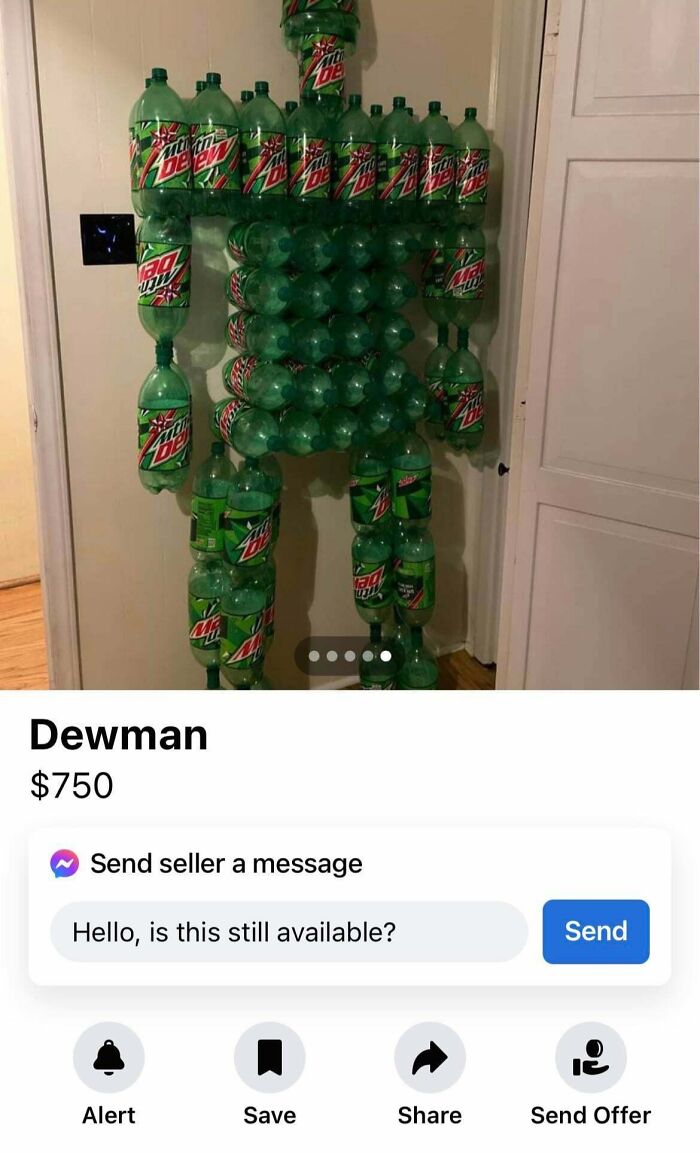Set an alert for this listing
The height and width of the screenshot is (1153, 700).
[108, 1058]
